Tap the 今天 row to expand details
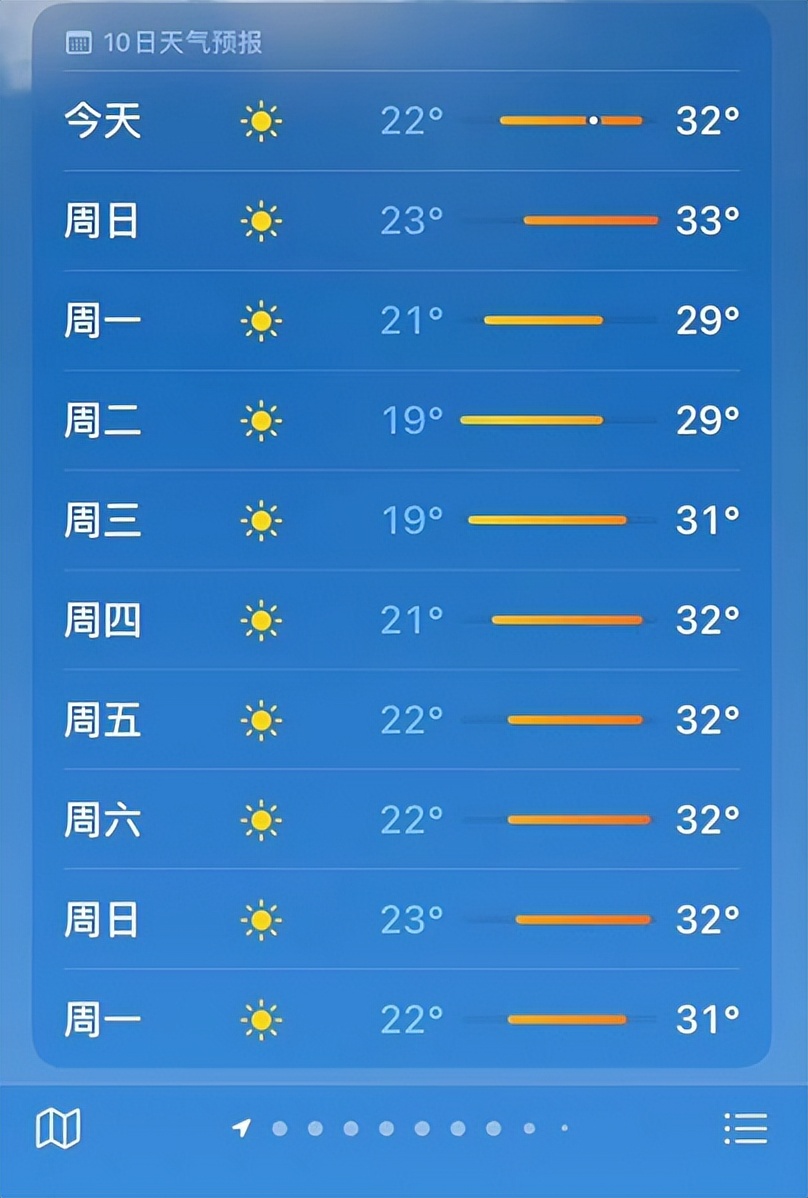Viewport: 808px width, 1198px height. click(404, 121)
